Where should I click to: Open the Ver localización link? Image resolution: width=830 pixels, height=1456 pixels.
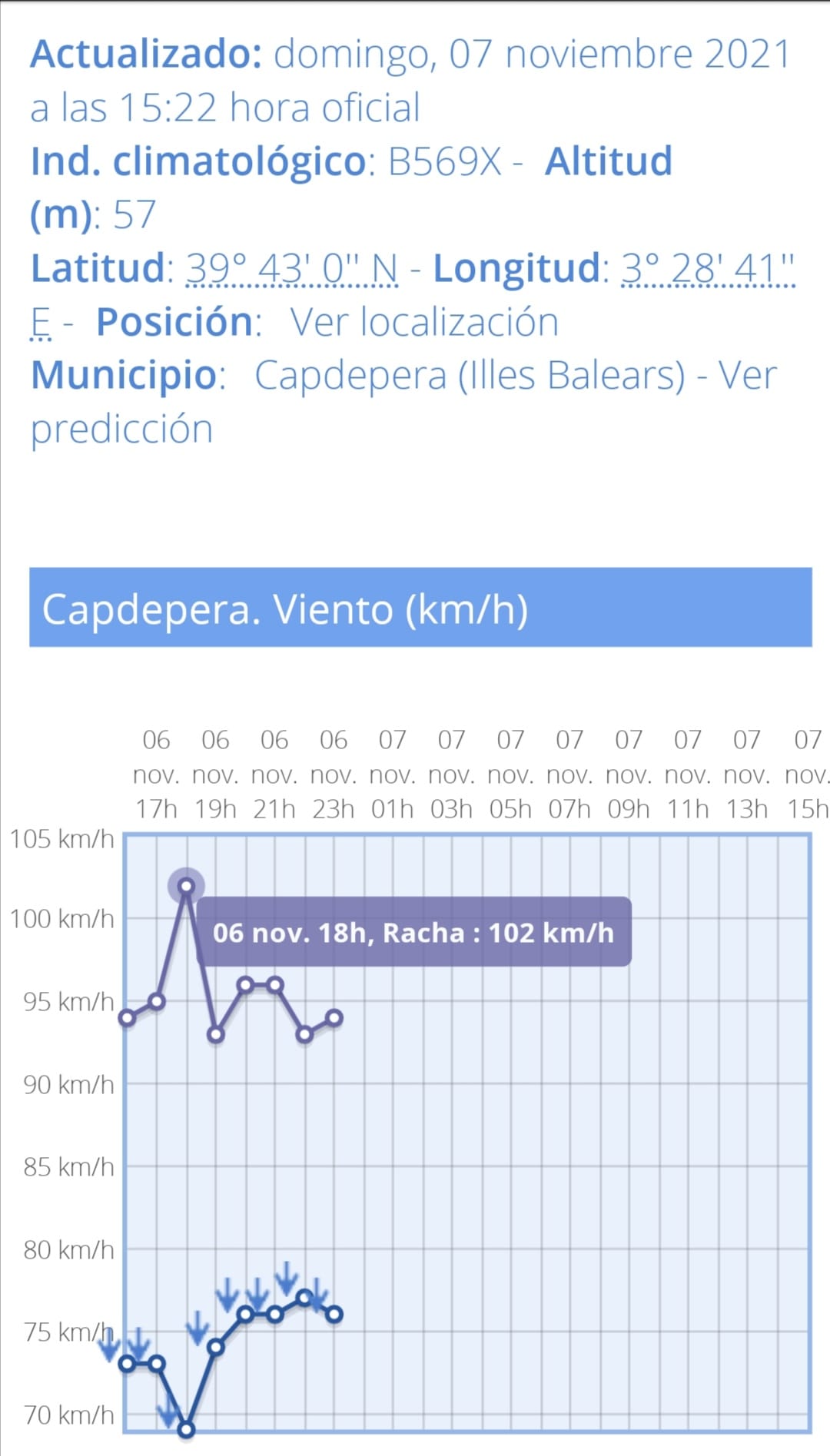(x=424, y=322)
